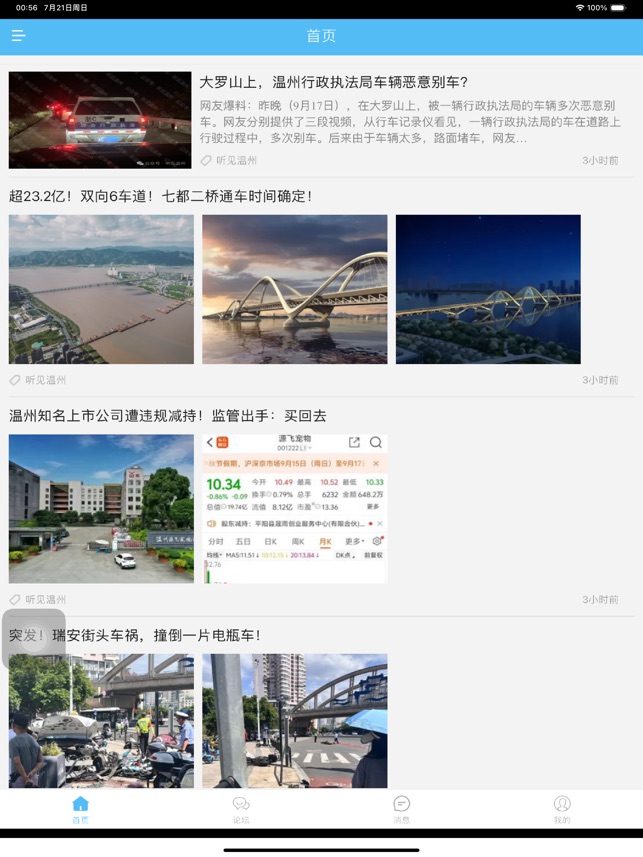Screen dimensions: 643x857
Task: Switch to the 论坛 tab
Action: [241, 809]
